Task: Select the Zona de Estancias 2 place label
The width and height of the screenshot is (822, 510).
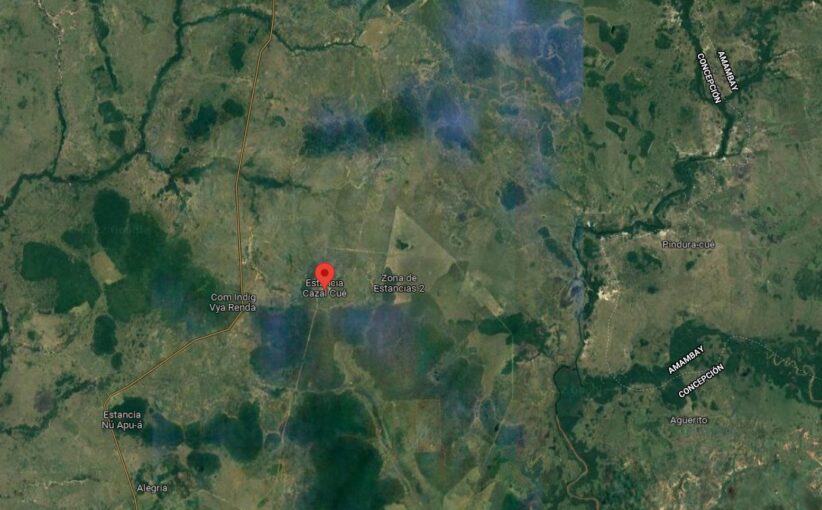Action: 399,282
